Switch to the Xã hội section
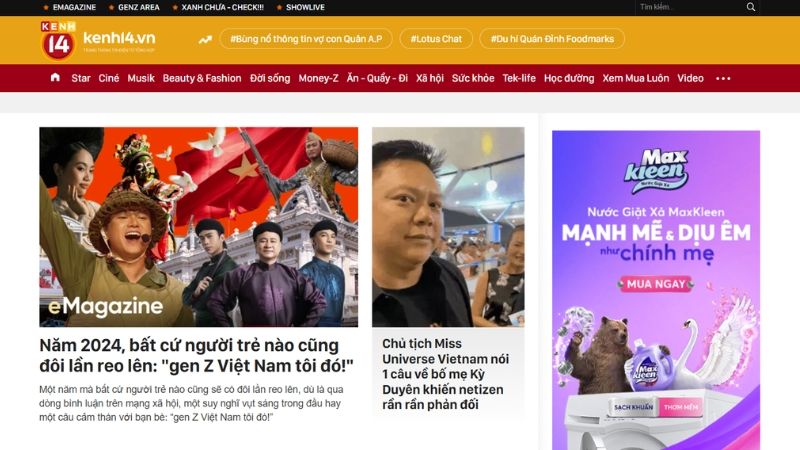800x450 pixels. 430,78
